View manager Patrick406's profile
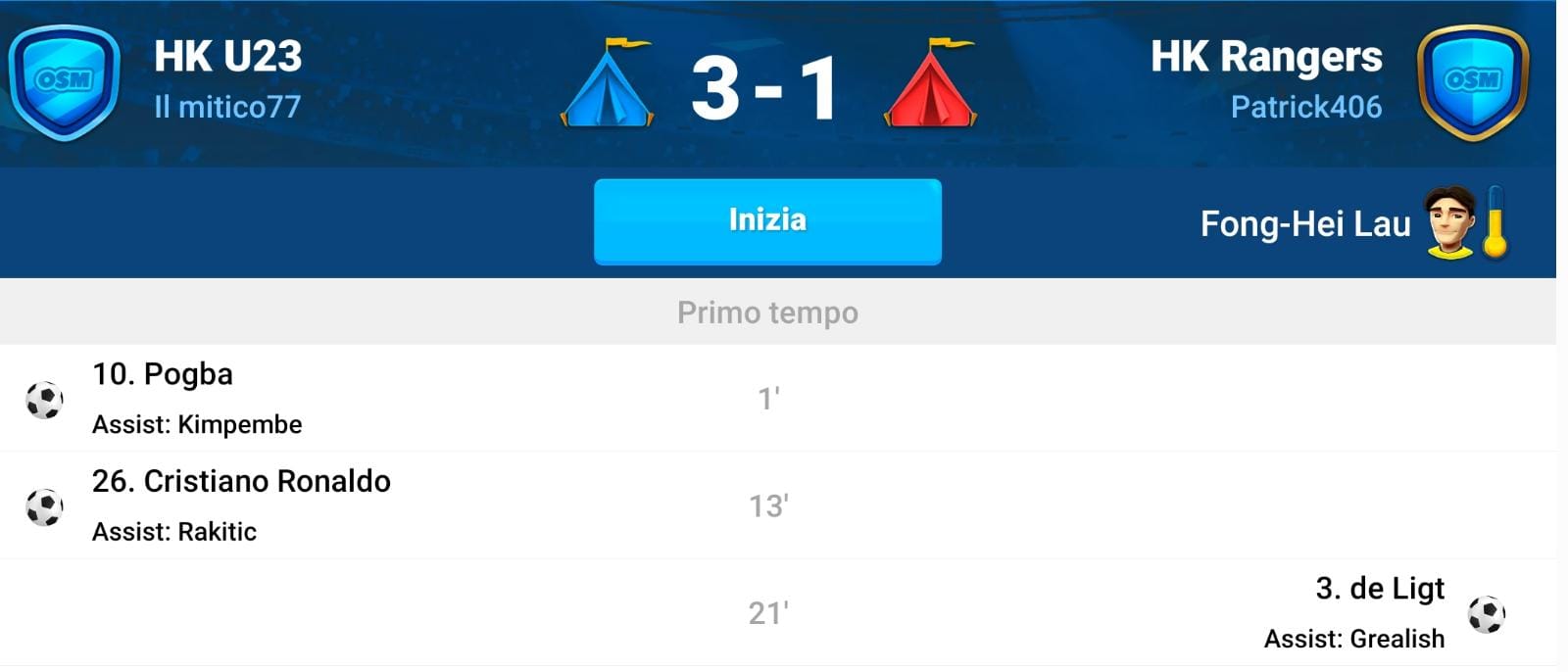Image resolution: width=1568 pixels, height=672 pixels. click(1305, 107)
